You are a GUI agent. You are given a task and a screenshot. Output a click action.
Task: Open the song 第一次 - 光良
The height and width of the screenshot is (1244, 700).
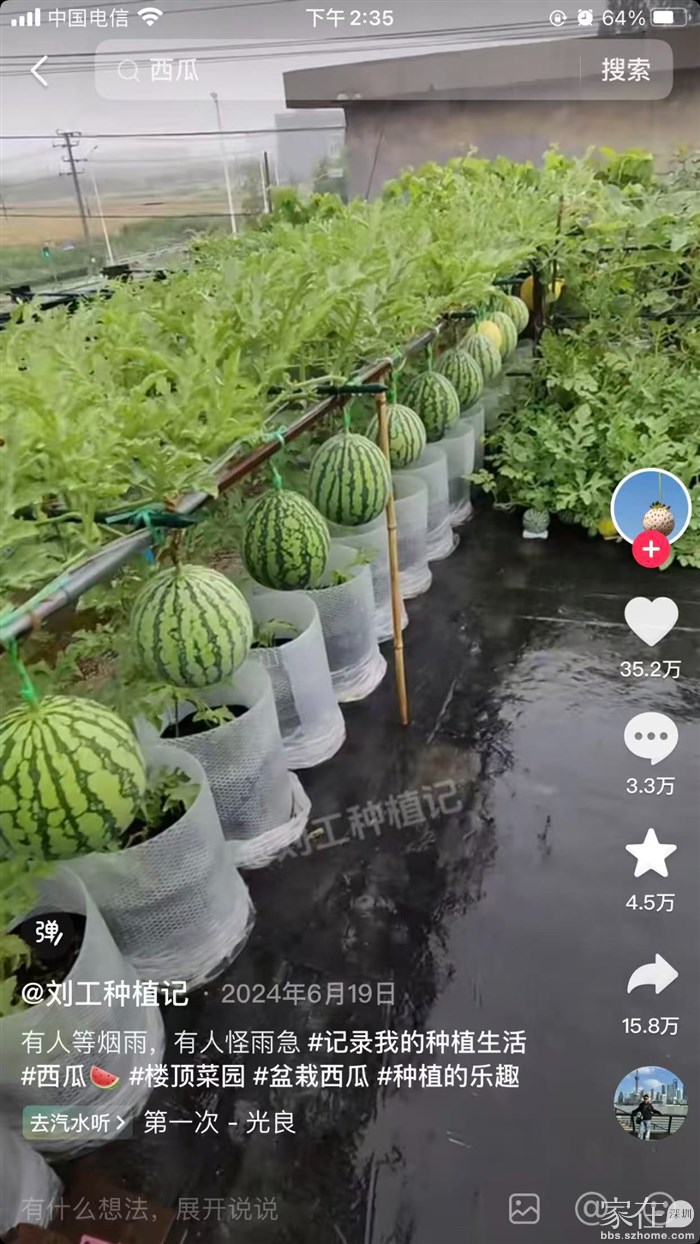click(220, 1123)
